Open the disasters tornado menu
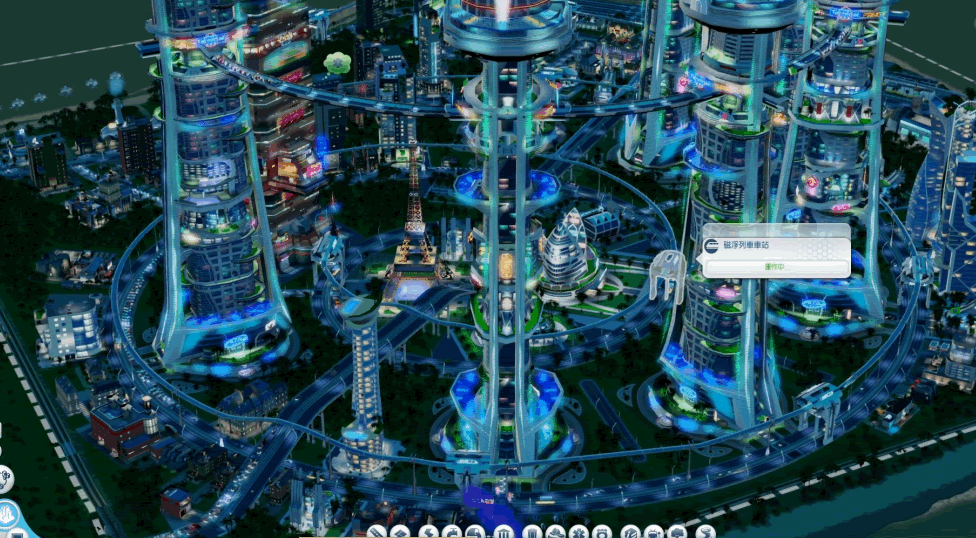Image resolution: width=976 pixels, height=538 pixels. tap(705, 532)
